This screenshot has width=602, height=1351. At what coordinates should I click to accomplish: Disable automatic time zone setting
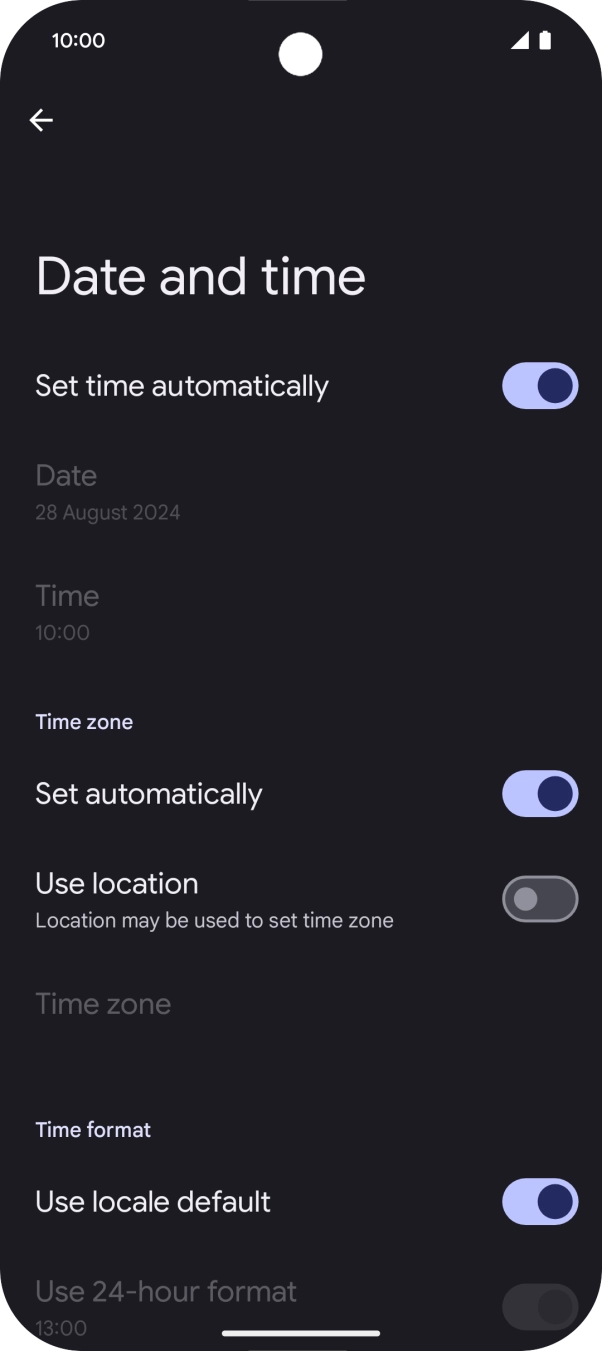[x=539, y=794]
